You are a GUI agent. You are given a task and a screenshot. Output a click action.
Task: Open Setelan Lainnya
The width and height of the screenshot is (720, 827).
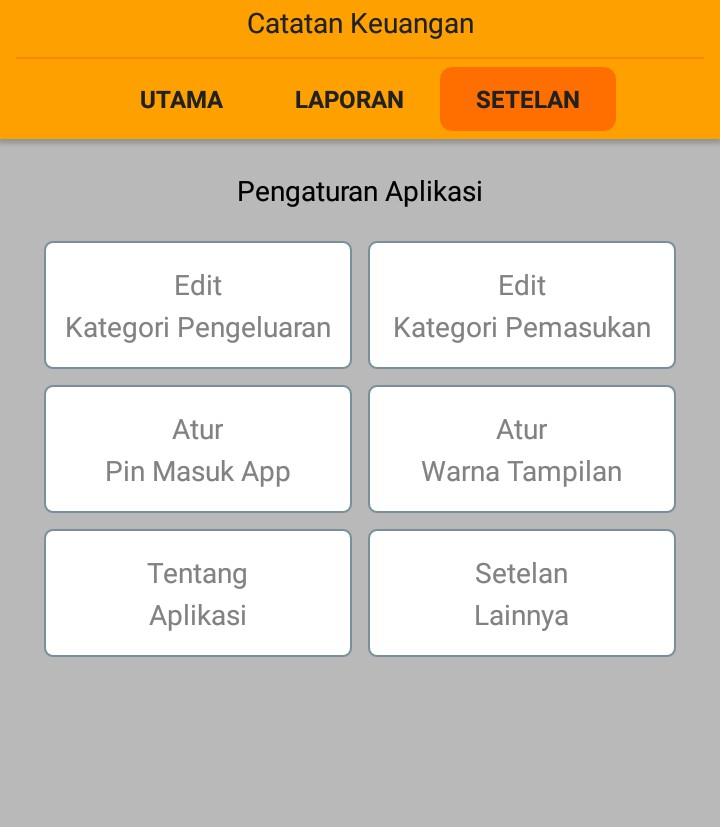(522, 594)
